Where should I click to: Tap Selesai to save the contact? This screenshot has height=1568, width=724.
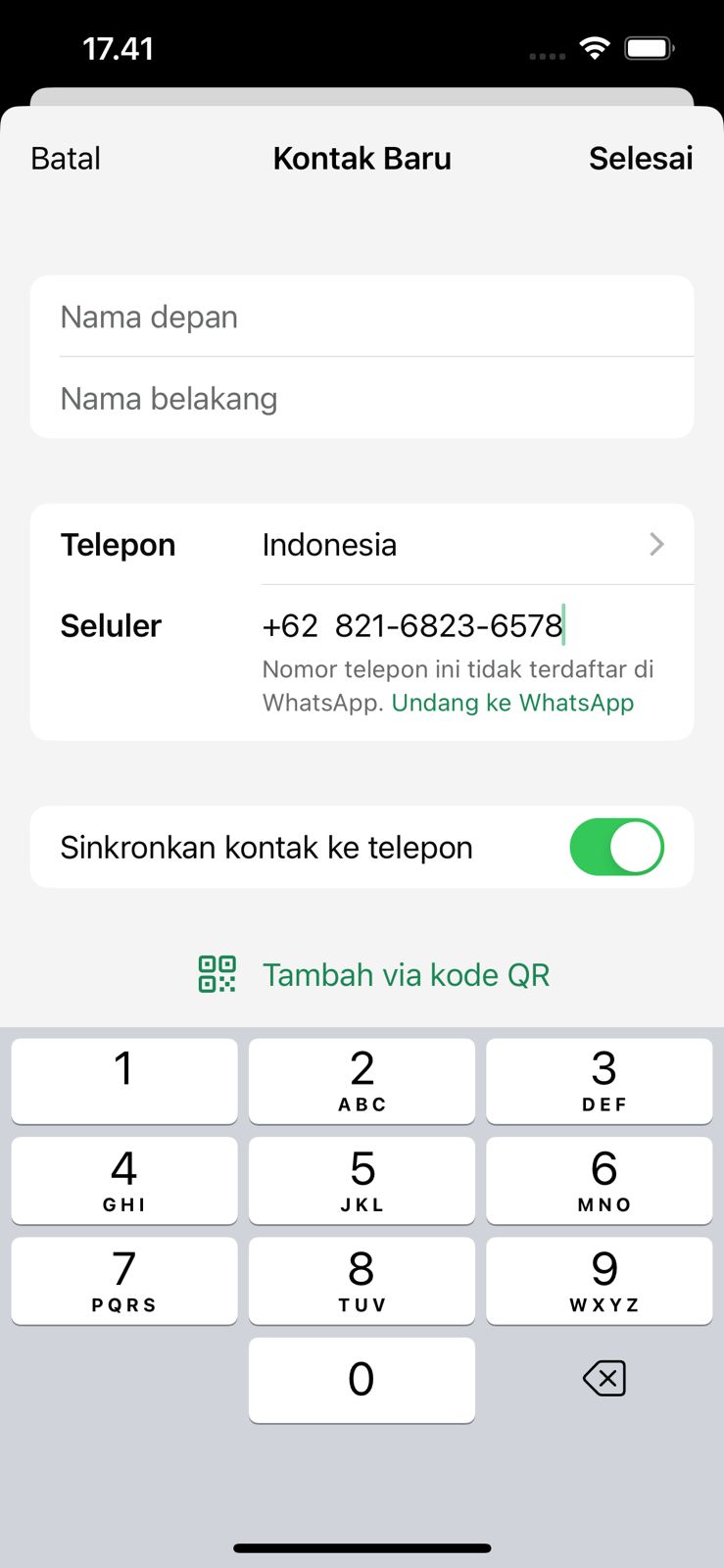640,159
